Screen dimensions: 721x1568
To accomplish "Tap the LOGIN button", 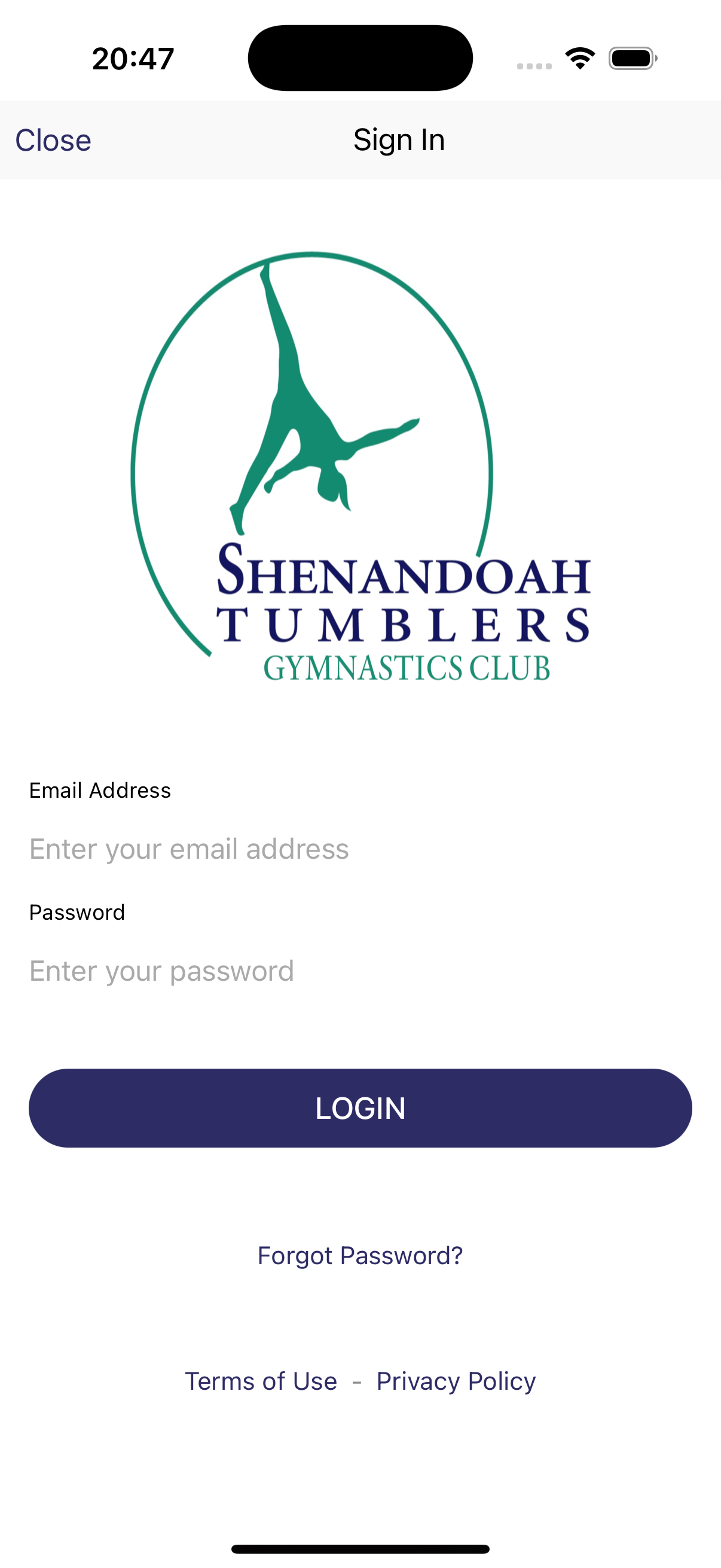I will click(x=360, y=1108).
